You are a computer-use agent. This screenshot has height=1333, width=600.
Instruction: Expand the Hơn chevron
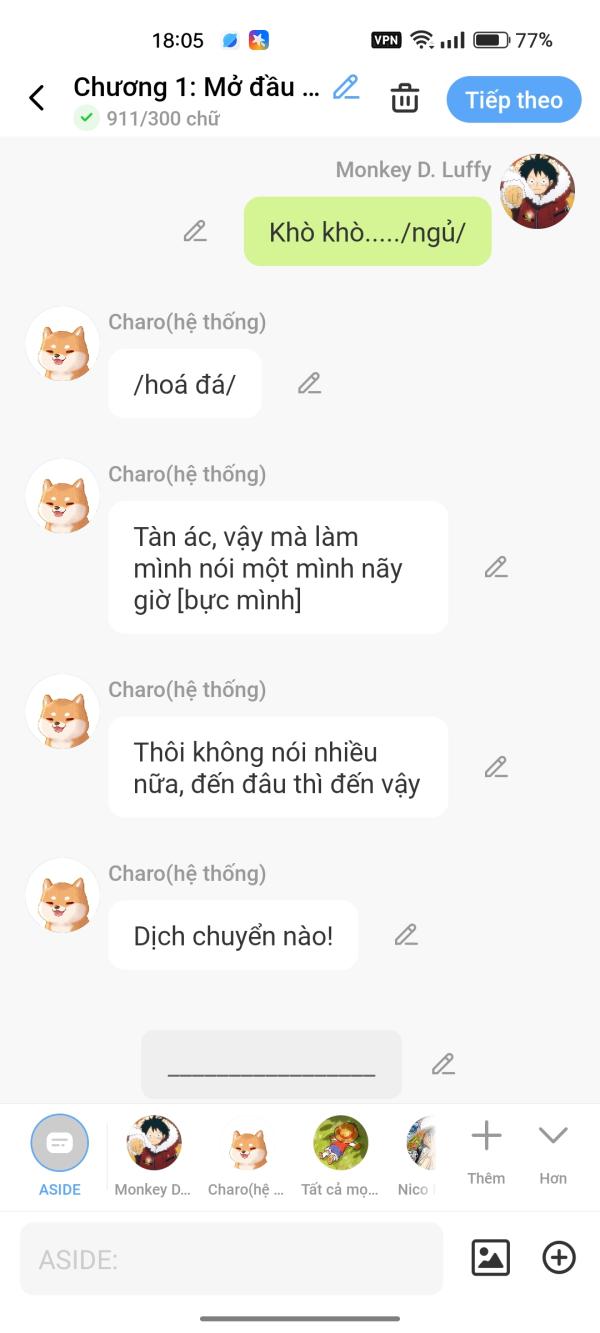[553, 1148]
